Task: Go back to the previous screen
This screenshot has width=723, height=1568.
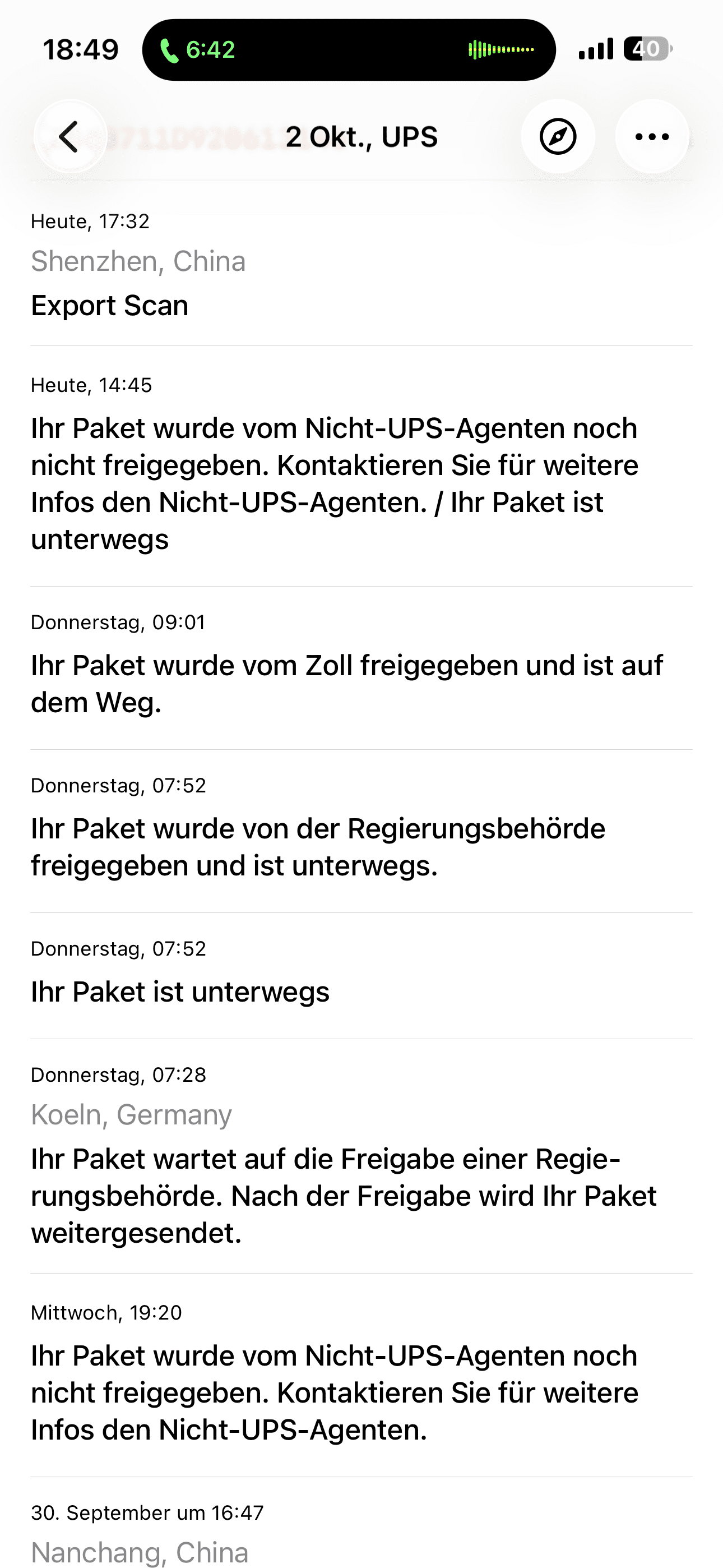Action: click(69, 136)
